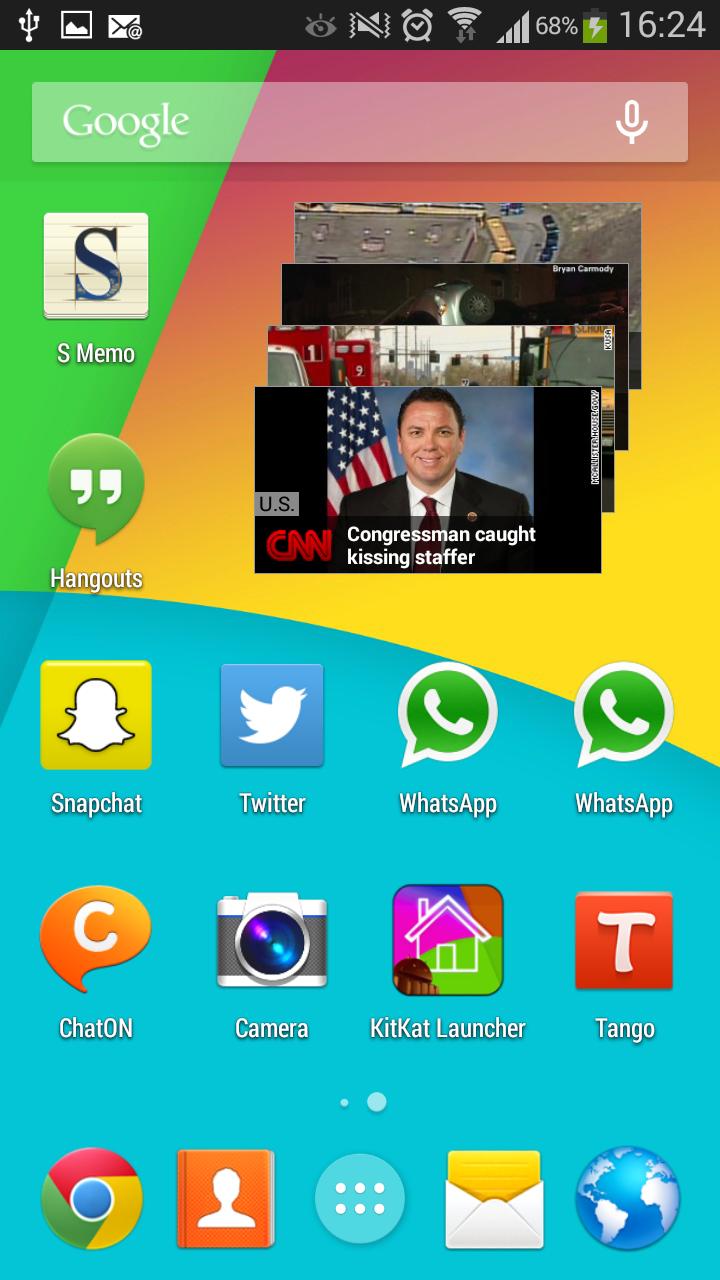720x1280 pixels.
Task: Open KitKat Launcher
Action: 448,940
